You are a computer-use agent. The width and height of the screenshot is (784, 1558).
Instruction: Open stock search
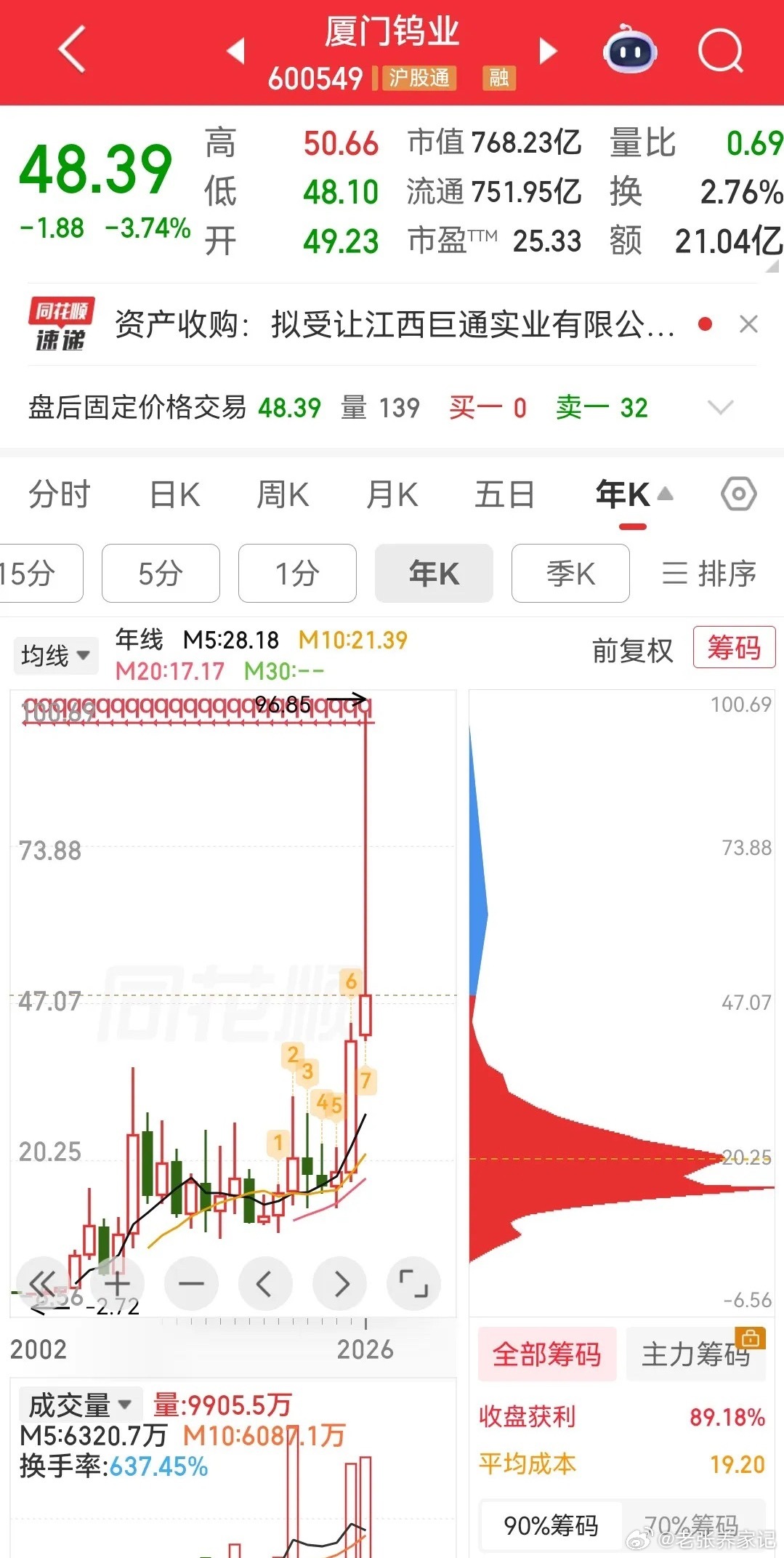720,51
